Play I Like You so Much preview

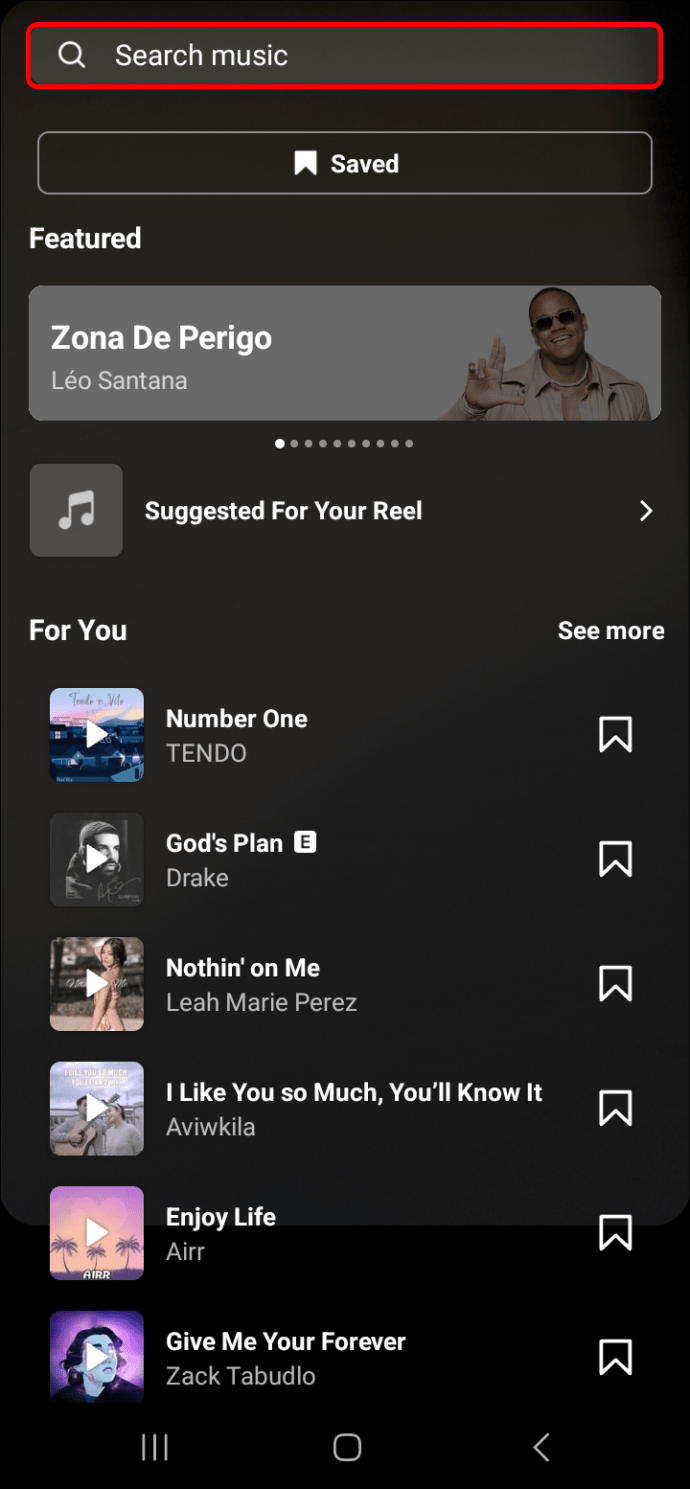coord(97,1108)
